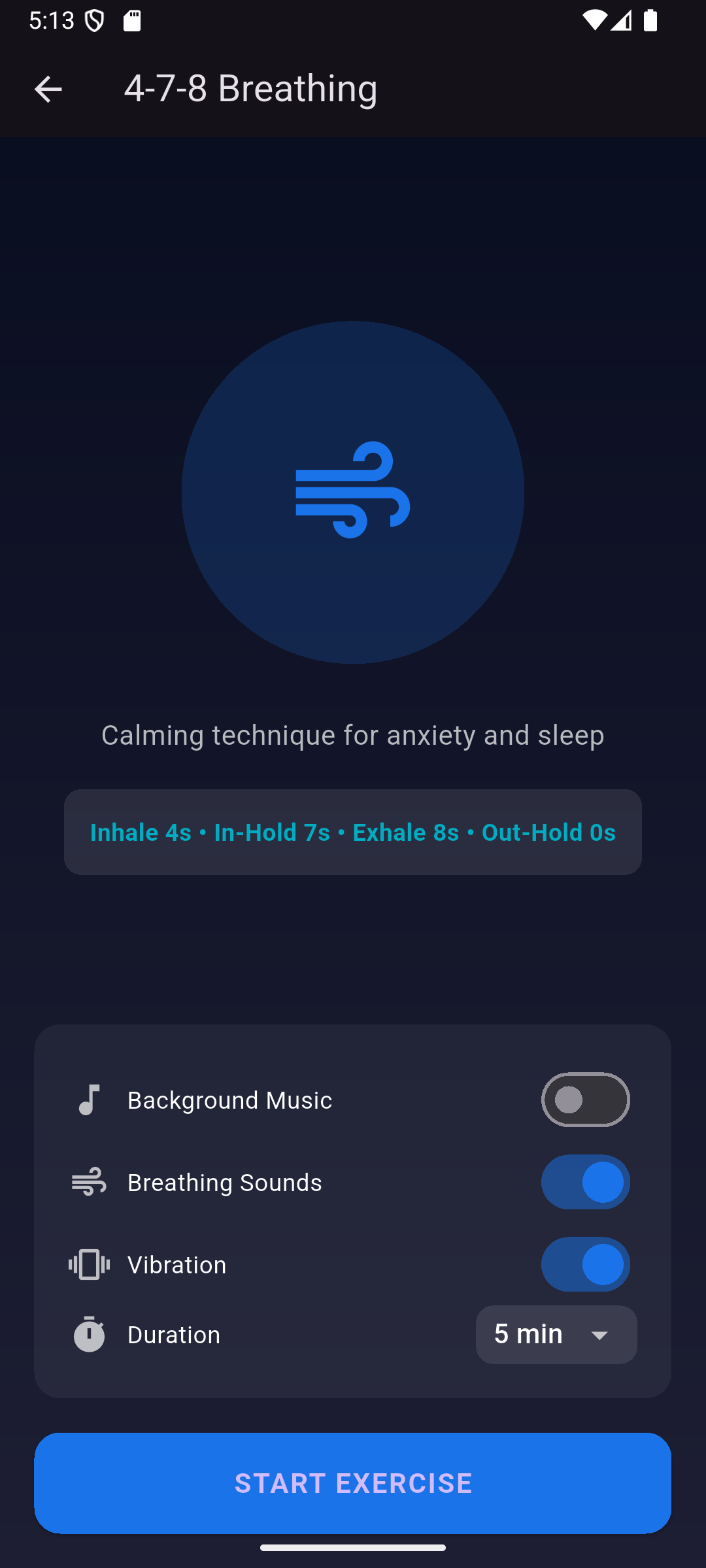
Task: Click the dropdown chevron next to 5 min
Action: (599, 1335)
